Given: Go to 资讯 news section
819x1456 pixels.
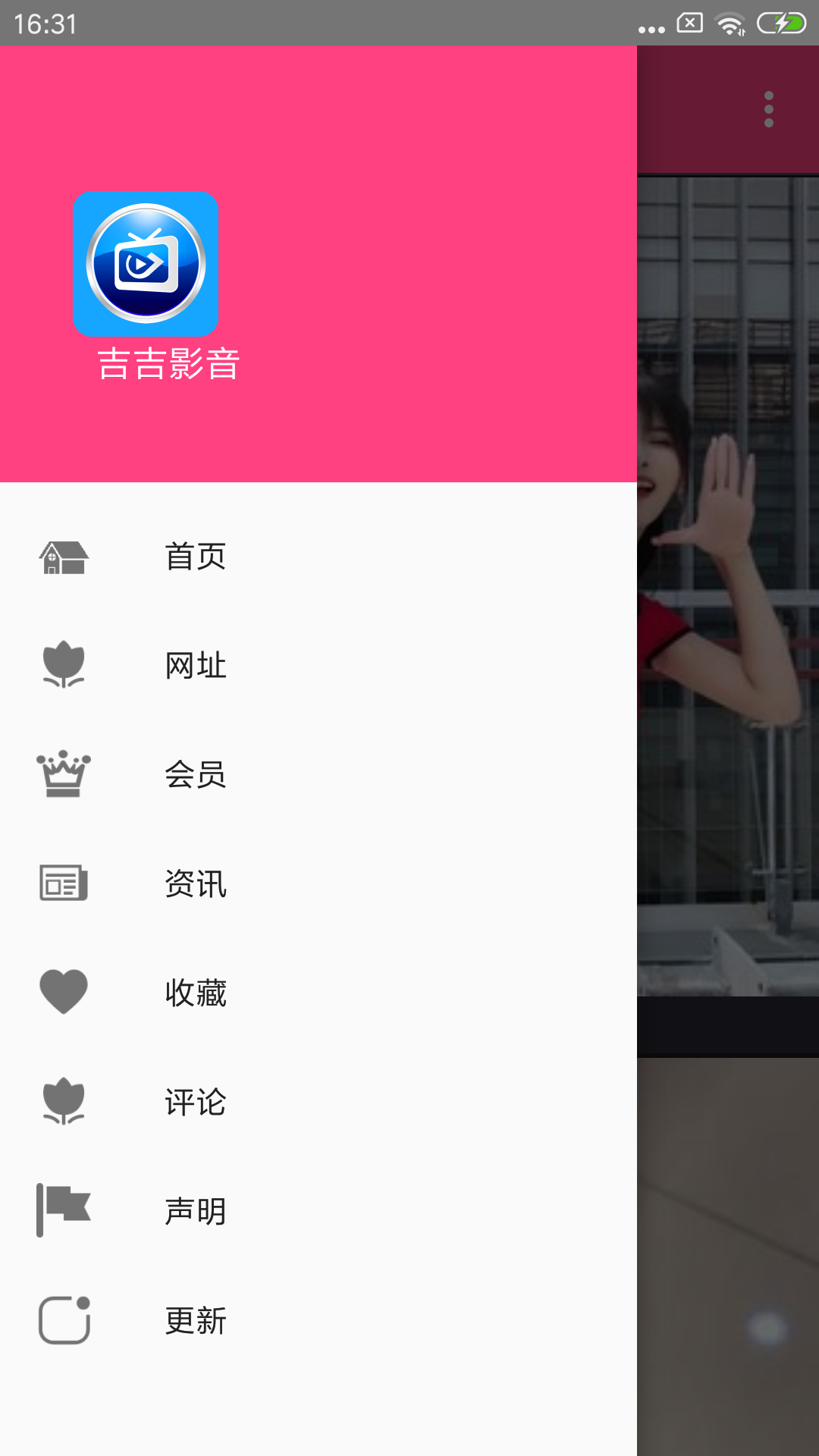Looking at the screenshot, I should pyautogui.click(x=196, y=884).
